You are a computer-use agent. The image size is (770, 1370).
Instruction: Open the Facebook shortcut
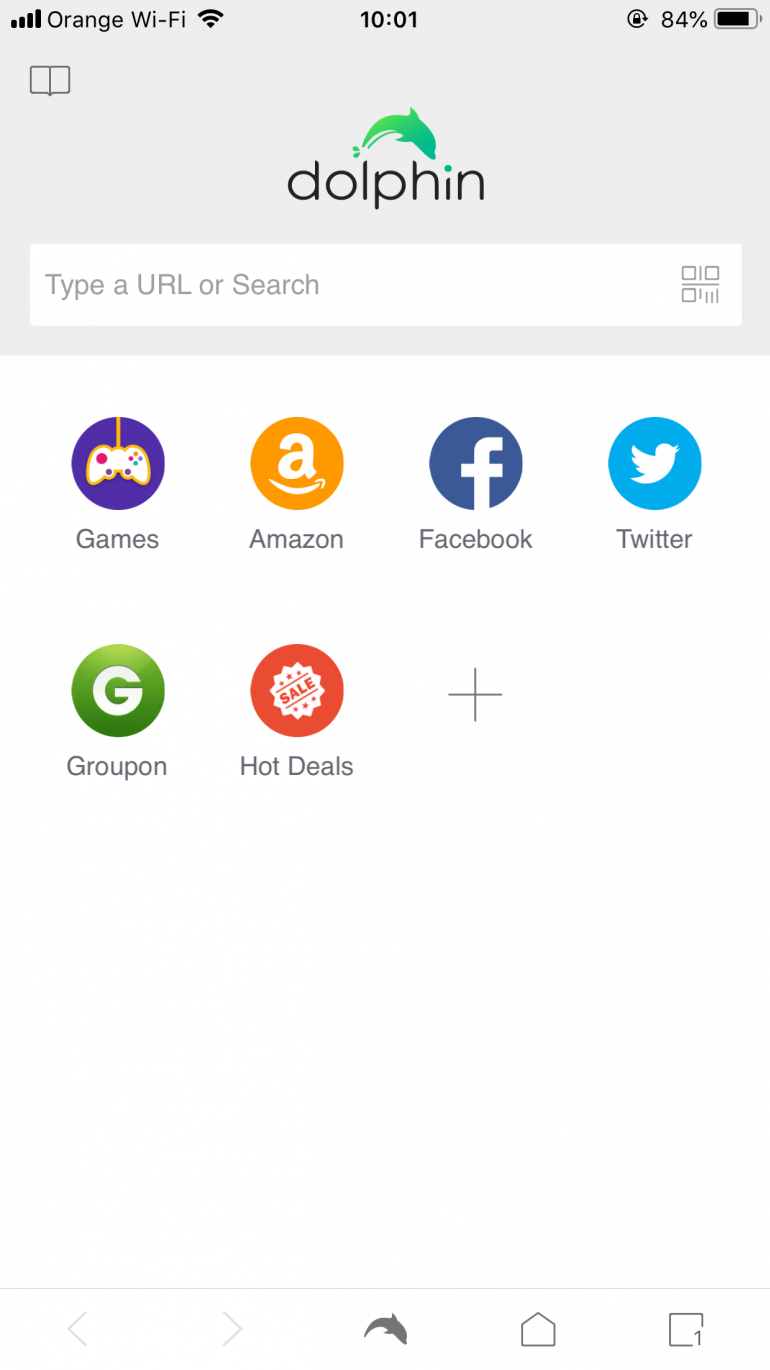click(476, 465)
